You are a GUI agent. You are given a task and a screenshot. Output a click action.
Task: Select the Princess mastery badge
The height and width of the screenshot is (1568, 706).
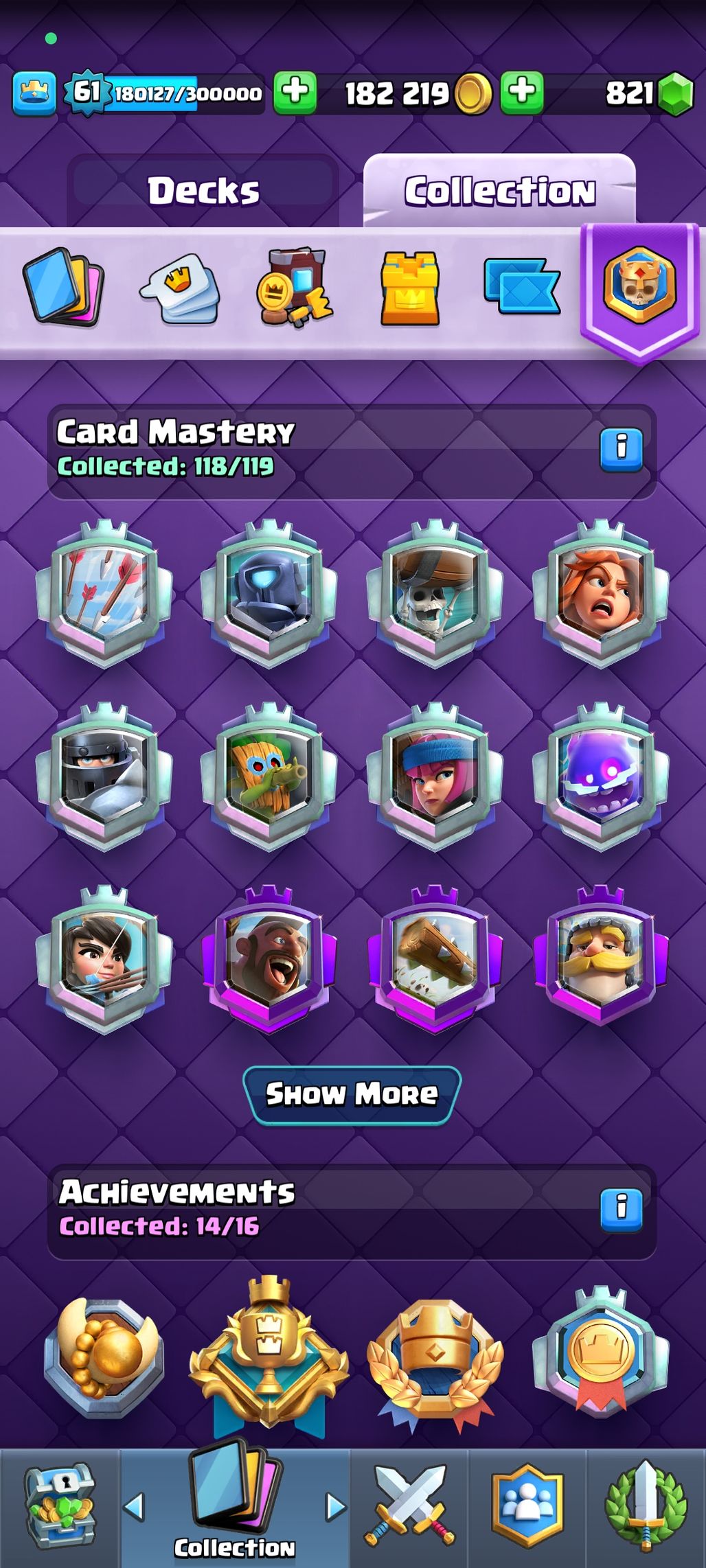104,958
